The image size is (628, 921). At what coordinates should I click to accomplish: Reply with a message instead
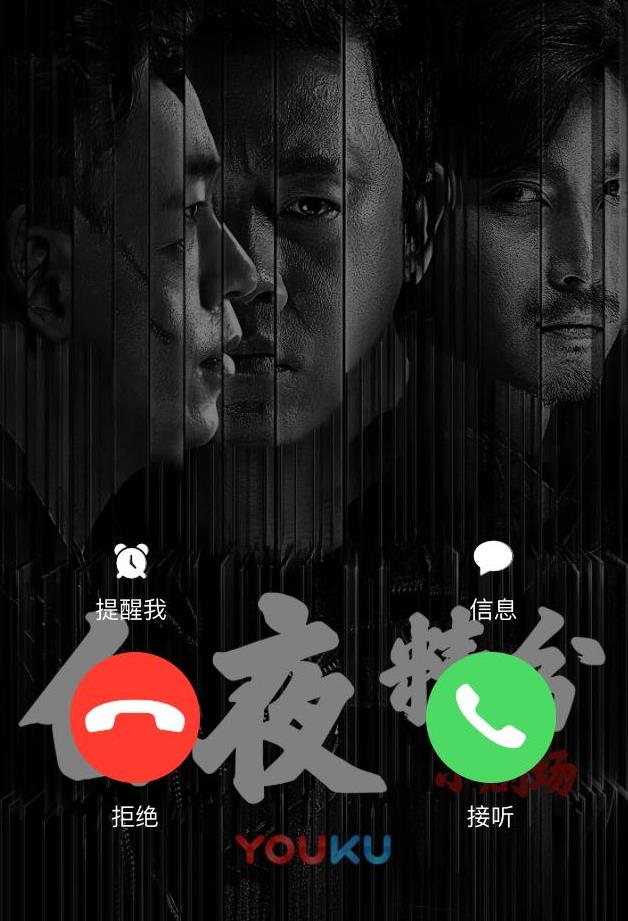point(492,558)
